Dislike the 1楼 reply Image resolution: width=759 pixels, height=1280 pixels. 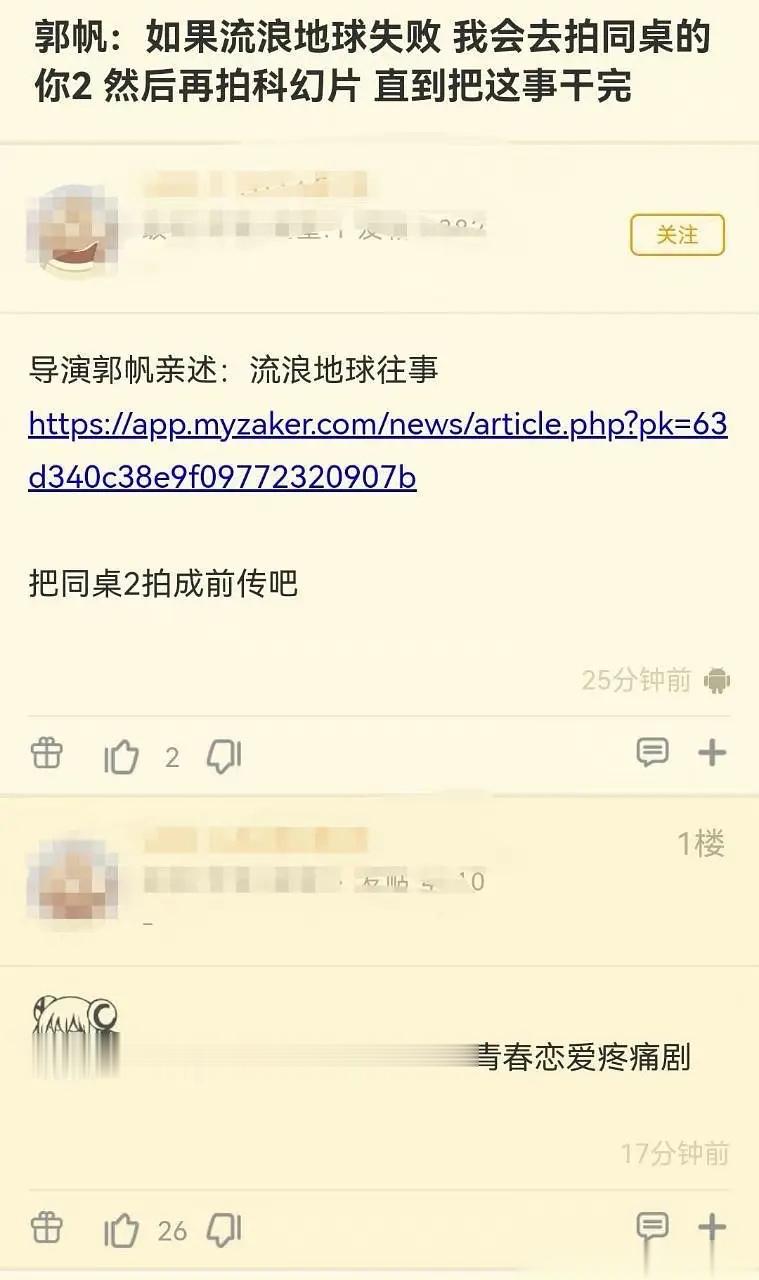(x=224, y=1230)
